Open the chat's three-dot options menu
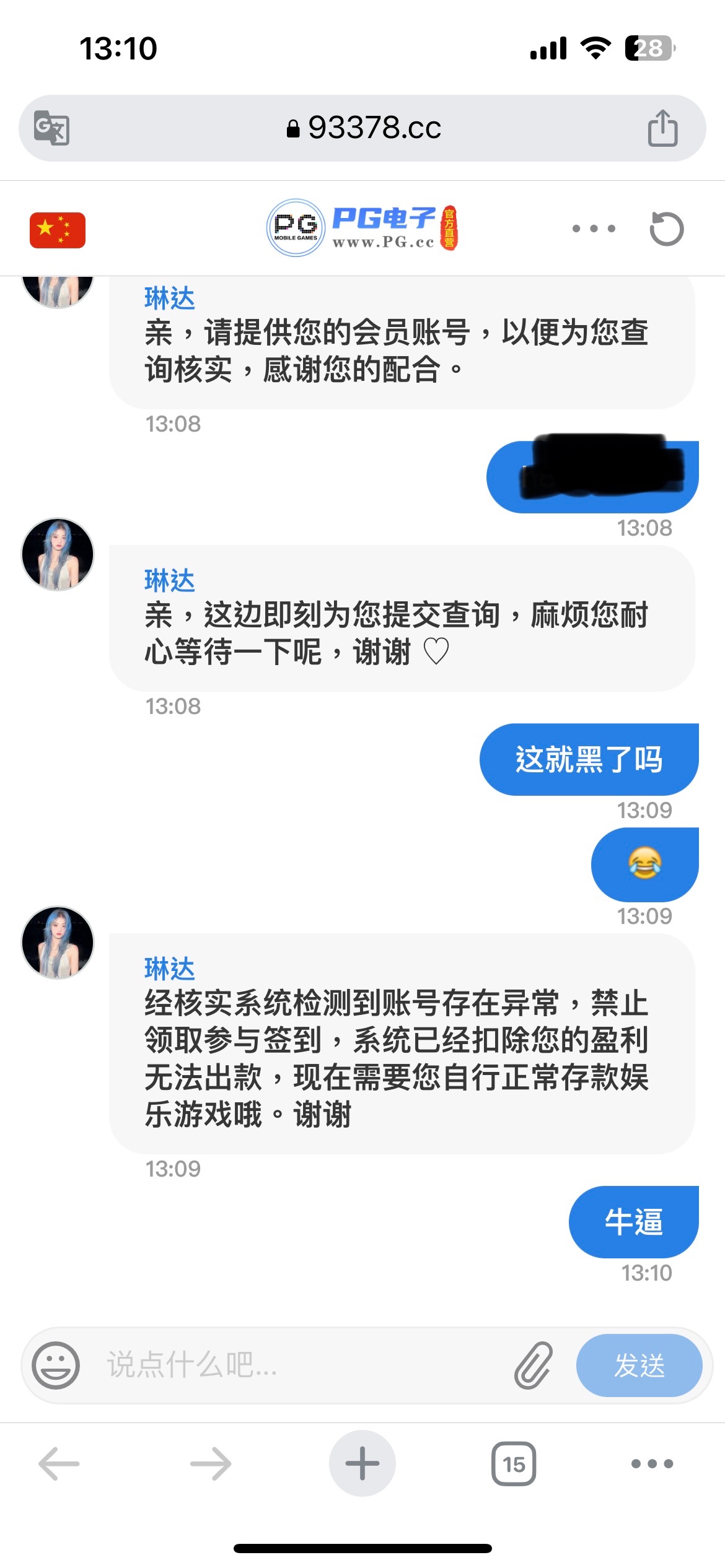The width and height of the screenshot is (725, 1568). tap(594, 229)
